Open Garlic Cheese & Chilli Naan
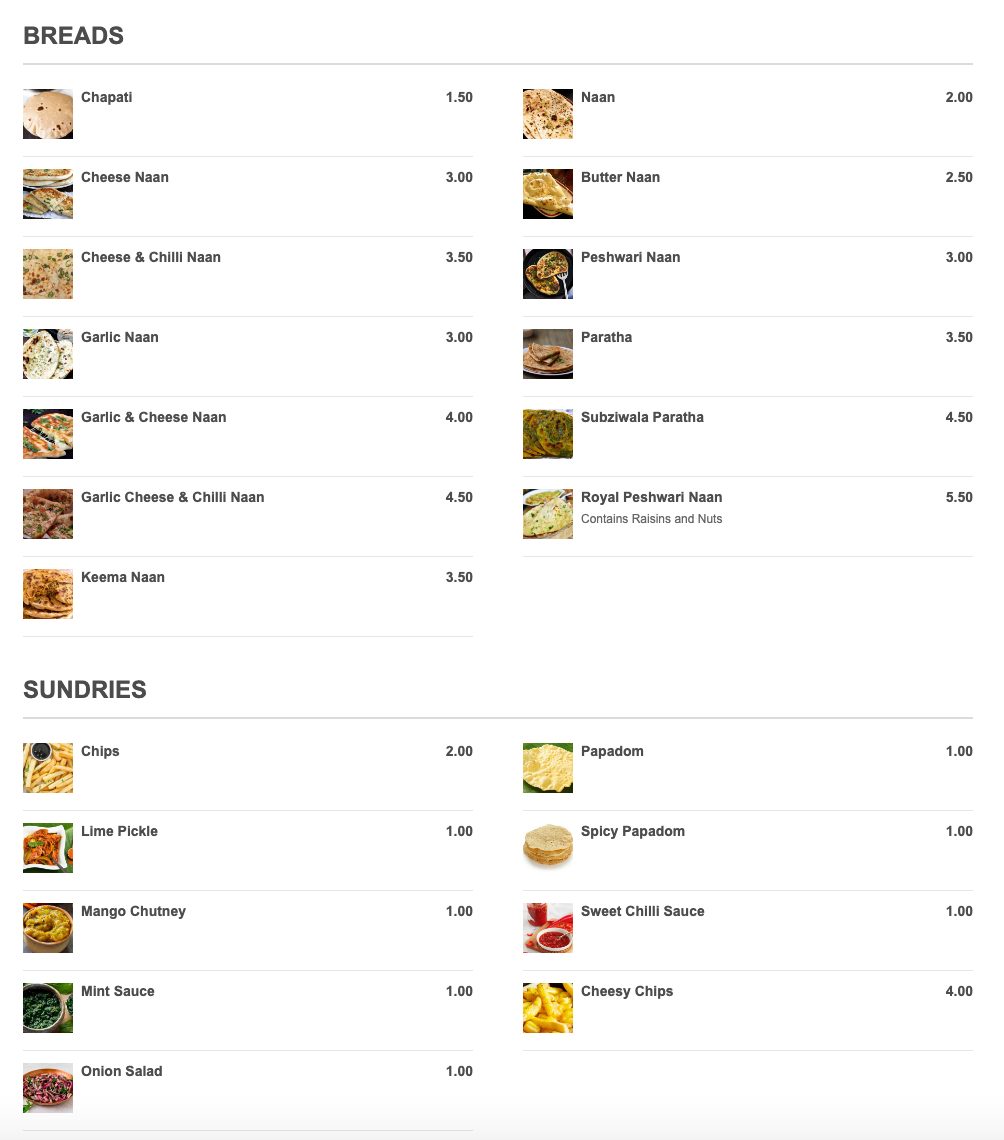Image resolution: width=1004 pixels, height=1140 pixels. [173, 498]
